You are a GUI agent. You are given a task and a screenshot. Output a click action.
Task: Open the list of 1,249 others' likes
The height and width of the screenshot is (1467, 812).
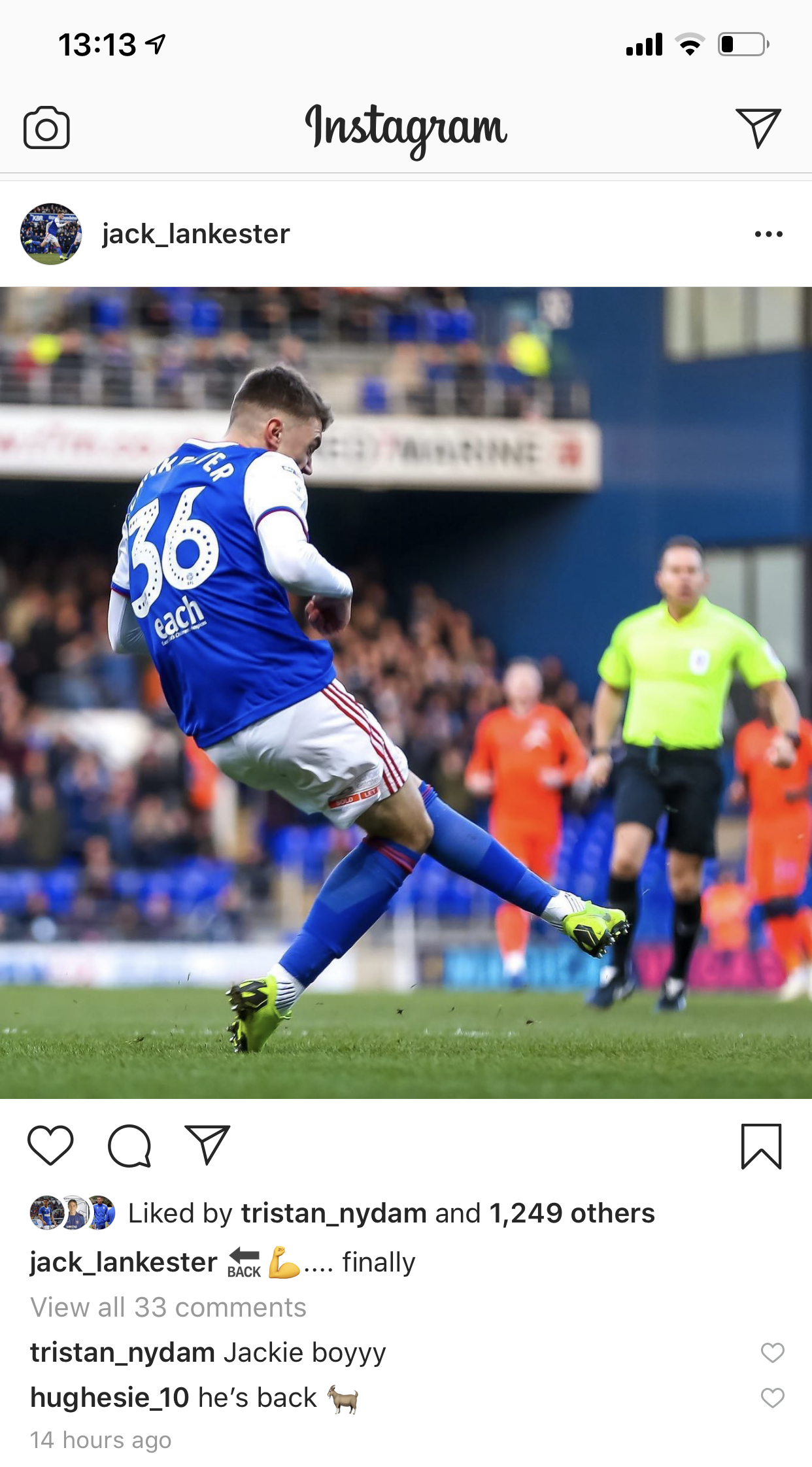click(571, 1213)
